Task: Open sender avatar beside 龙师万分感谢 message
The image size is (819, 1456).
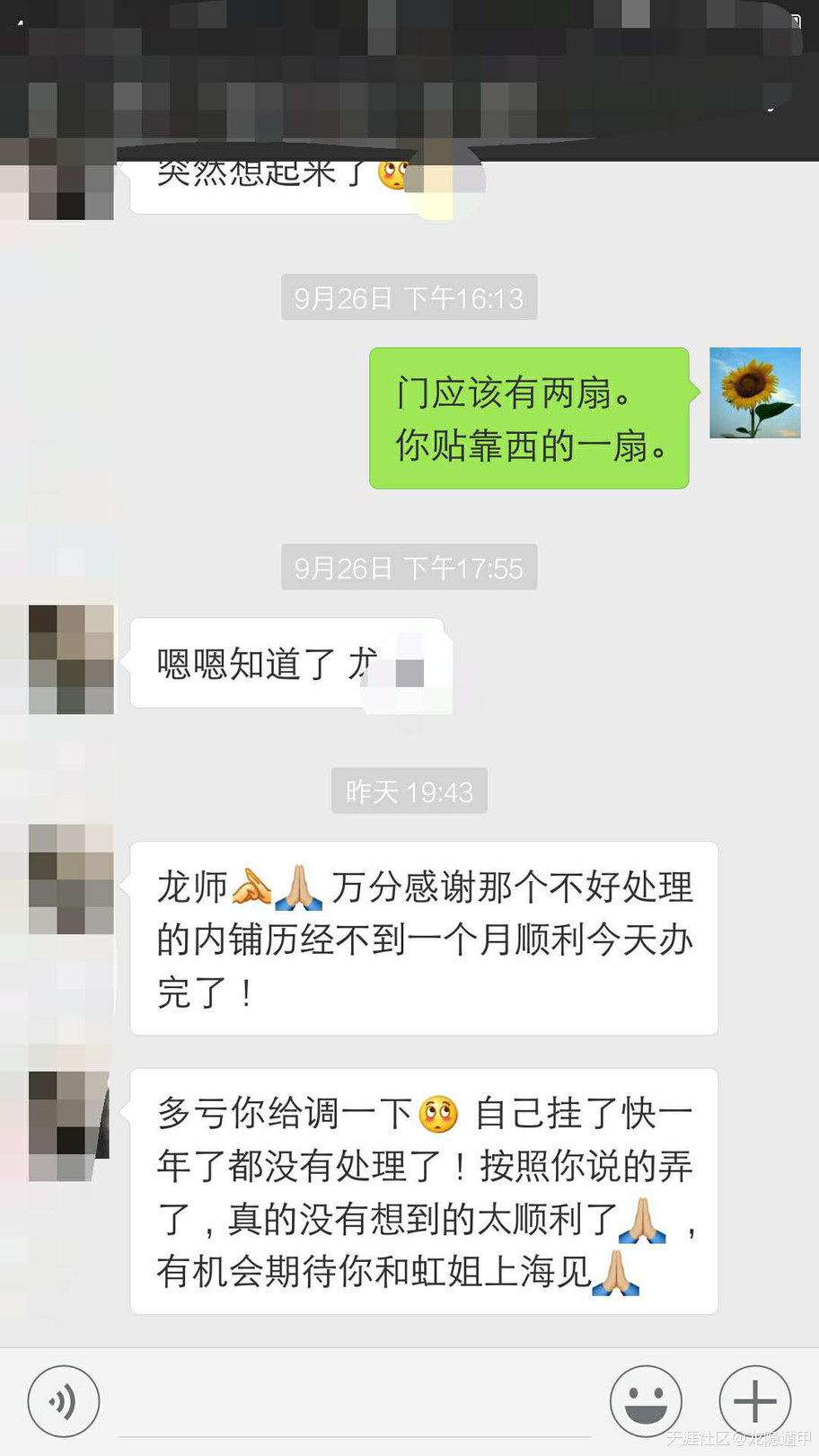Action: point(71,878)
